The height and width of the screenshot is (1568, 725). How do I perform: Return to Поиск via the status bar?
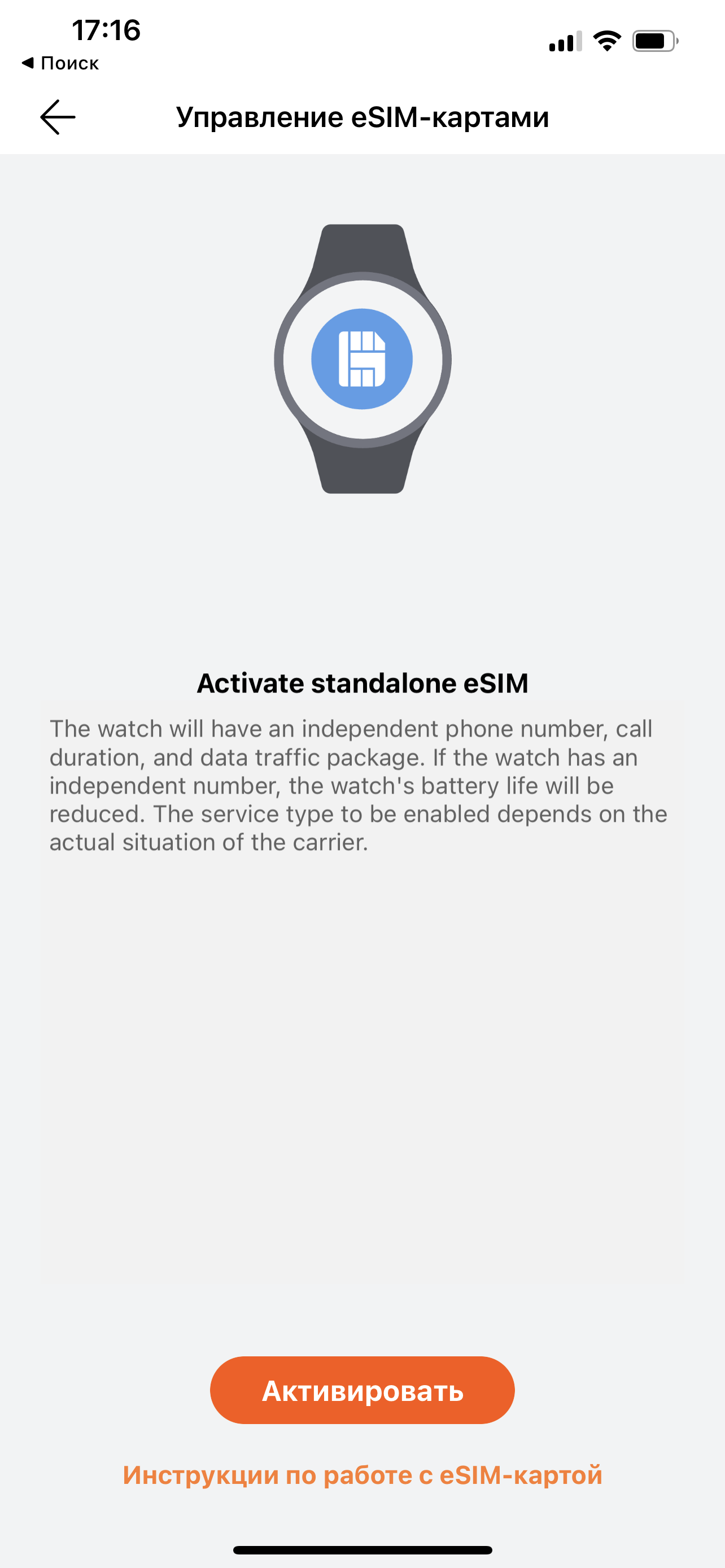(60, 63)
